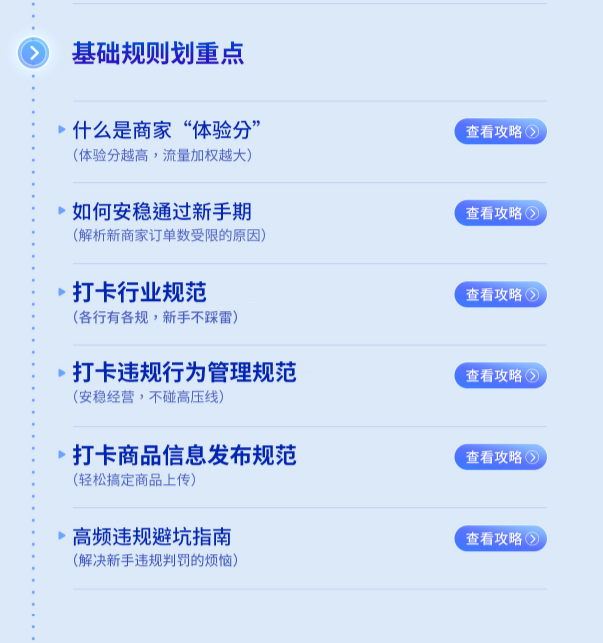Viewport: 603px width, 643px height.
Task: Select 查看攻略 next to 打卡违规行为管理规范
Action: 500,376
